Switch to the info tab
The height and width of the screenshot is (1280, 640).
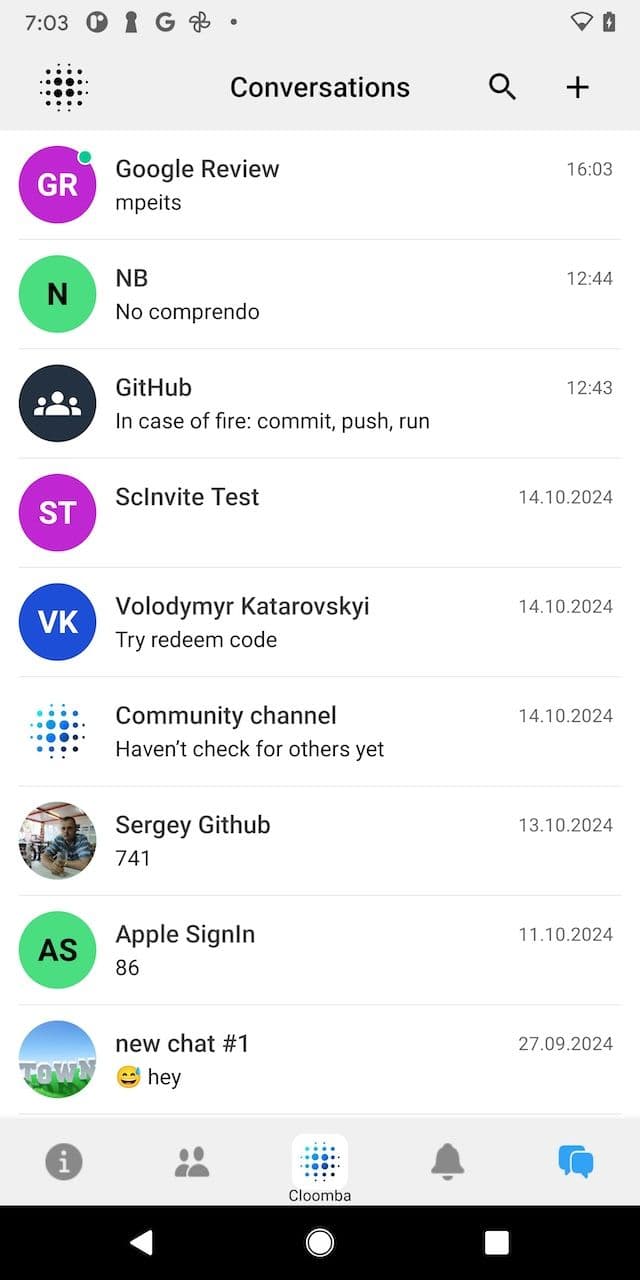pos(64,1161)
